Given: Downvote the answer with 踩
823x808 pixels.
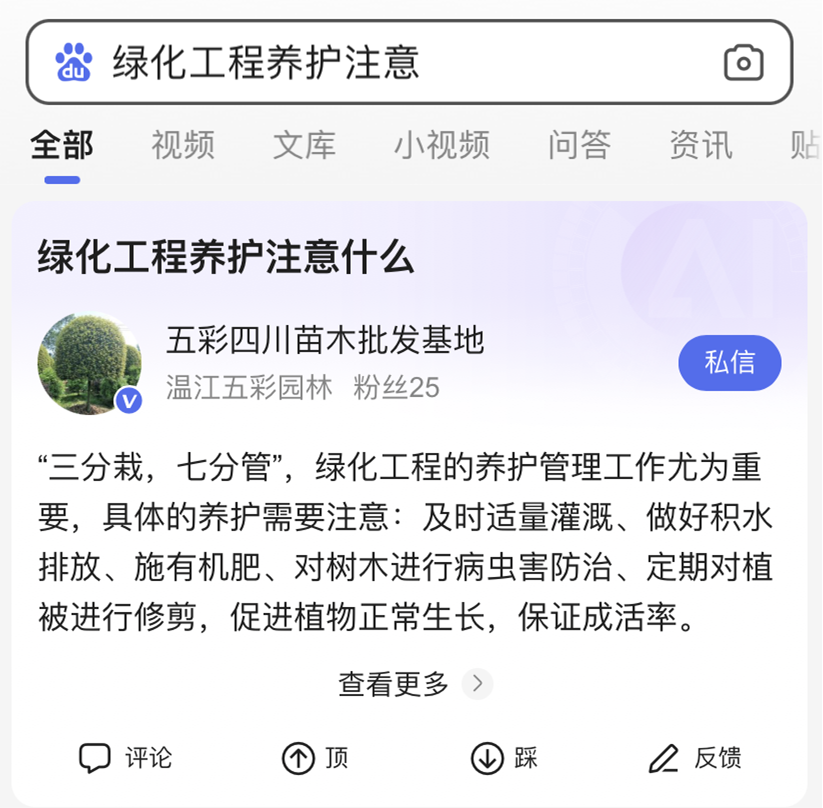Looking at the screenshot, I should point(504,758).
